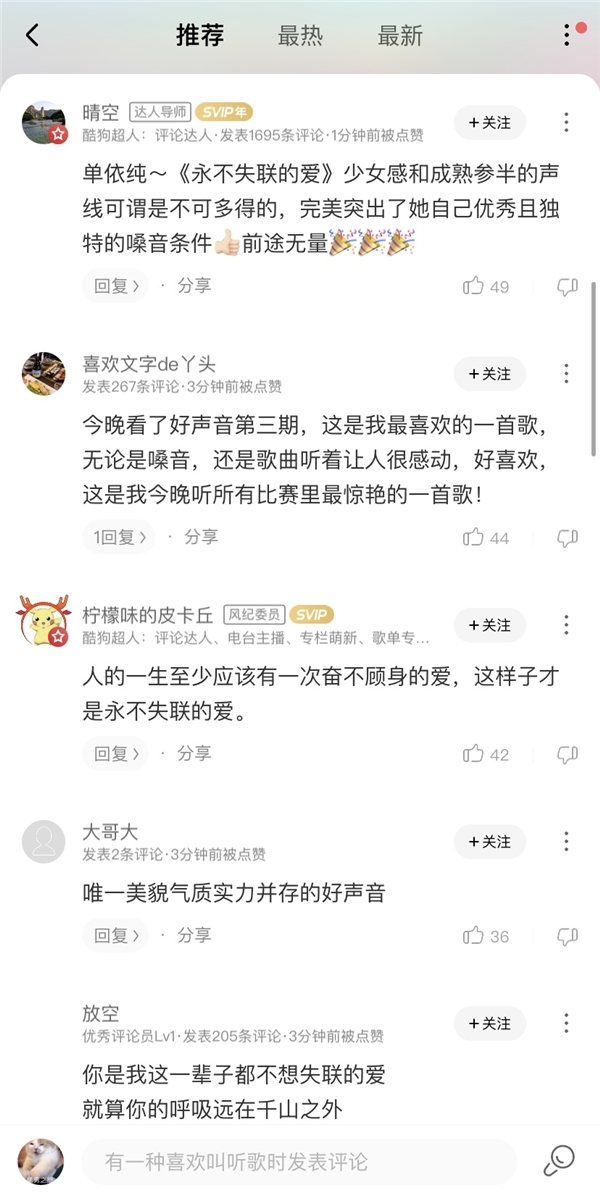Follow user 放空

coord(489,1023)
